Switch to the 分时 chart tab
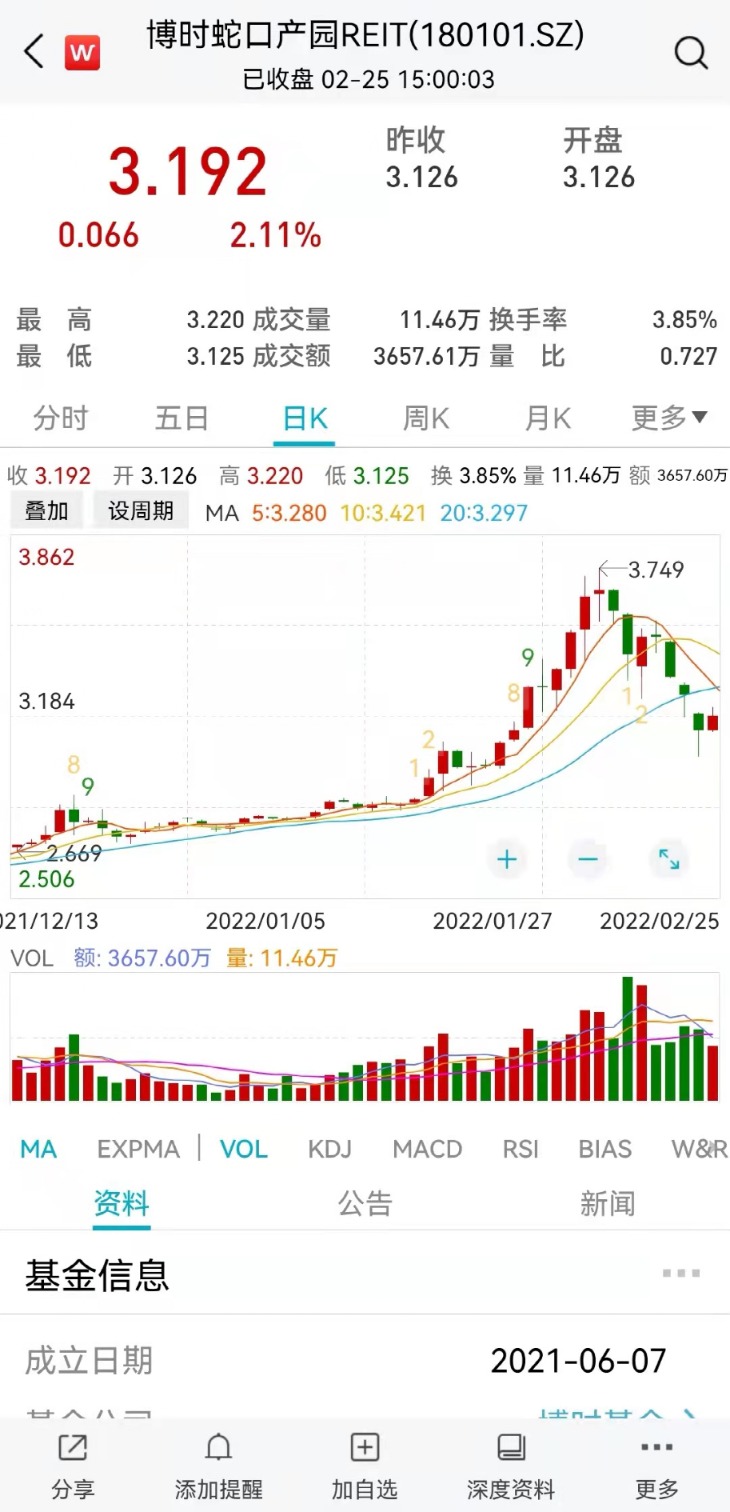 (x=61, y=418)
